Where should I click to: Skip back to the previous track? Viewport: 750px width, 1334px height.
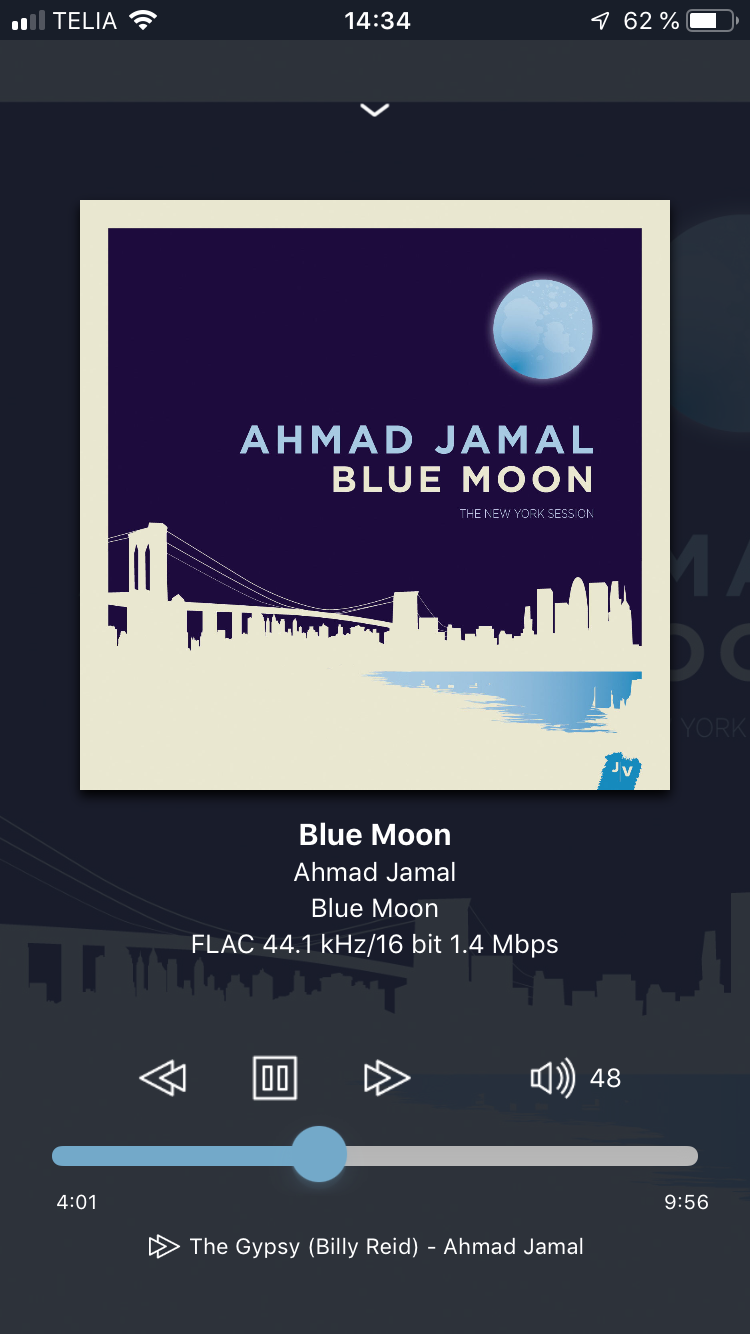(x=163, y=1078)
